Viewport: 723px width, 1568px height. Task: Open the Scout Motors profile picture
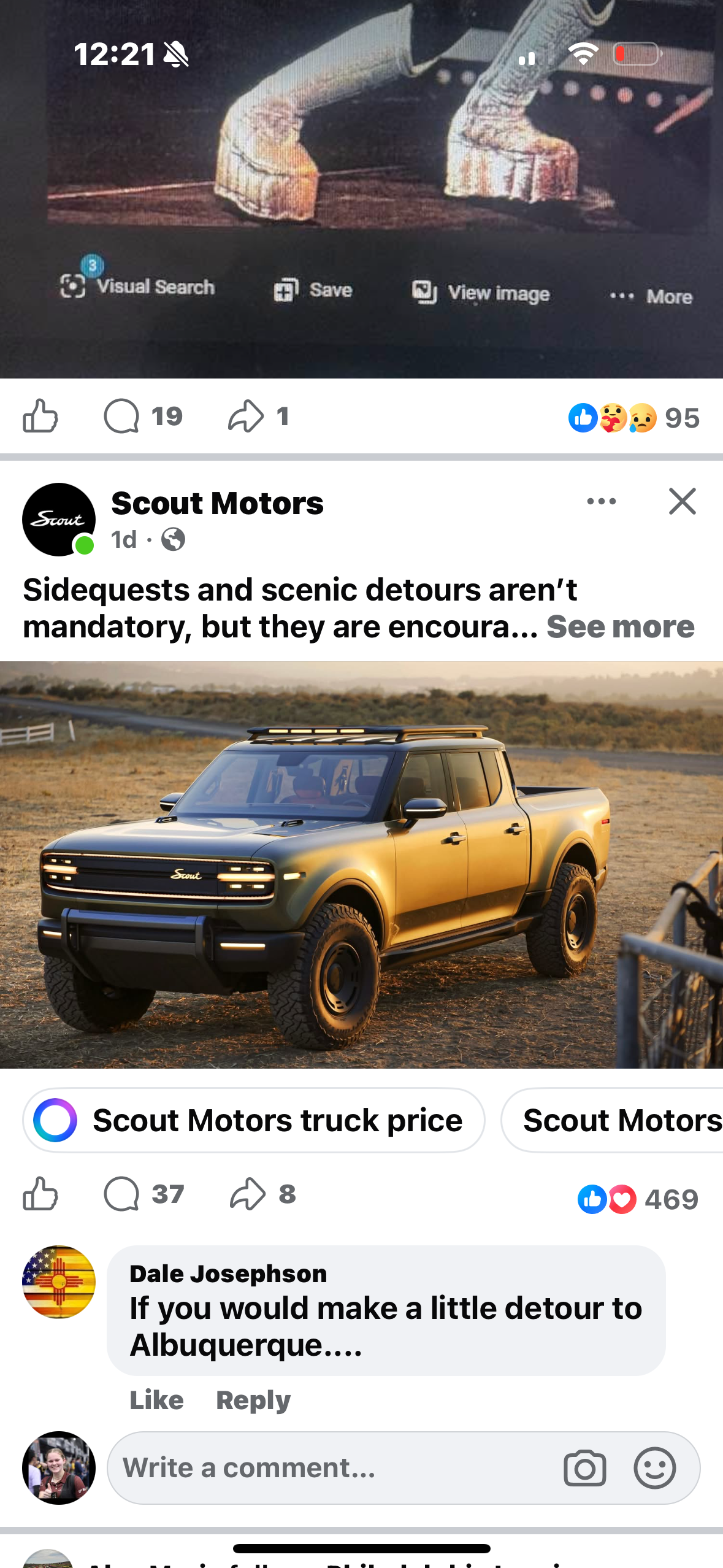pyautogui.click(x=58, y=520)
